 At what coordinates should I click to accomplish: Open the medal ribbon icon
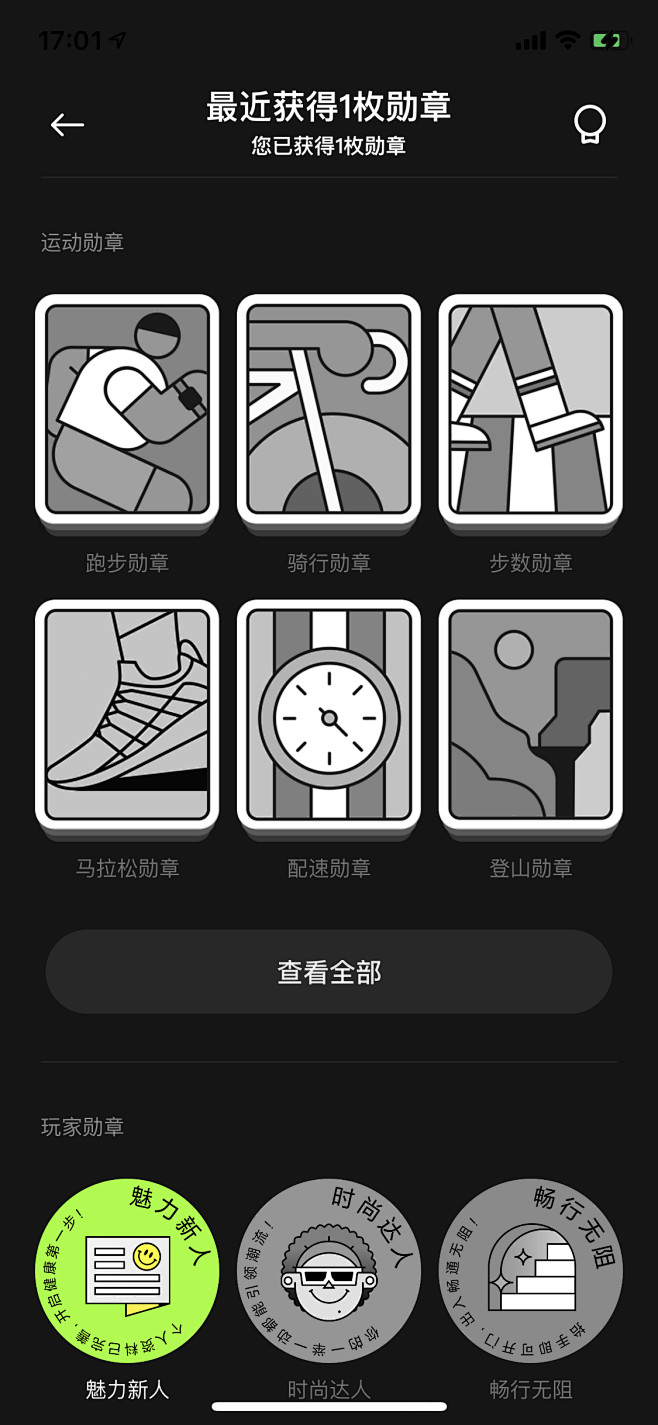589,124
